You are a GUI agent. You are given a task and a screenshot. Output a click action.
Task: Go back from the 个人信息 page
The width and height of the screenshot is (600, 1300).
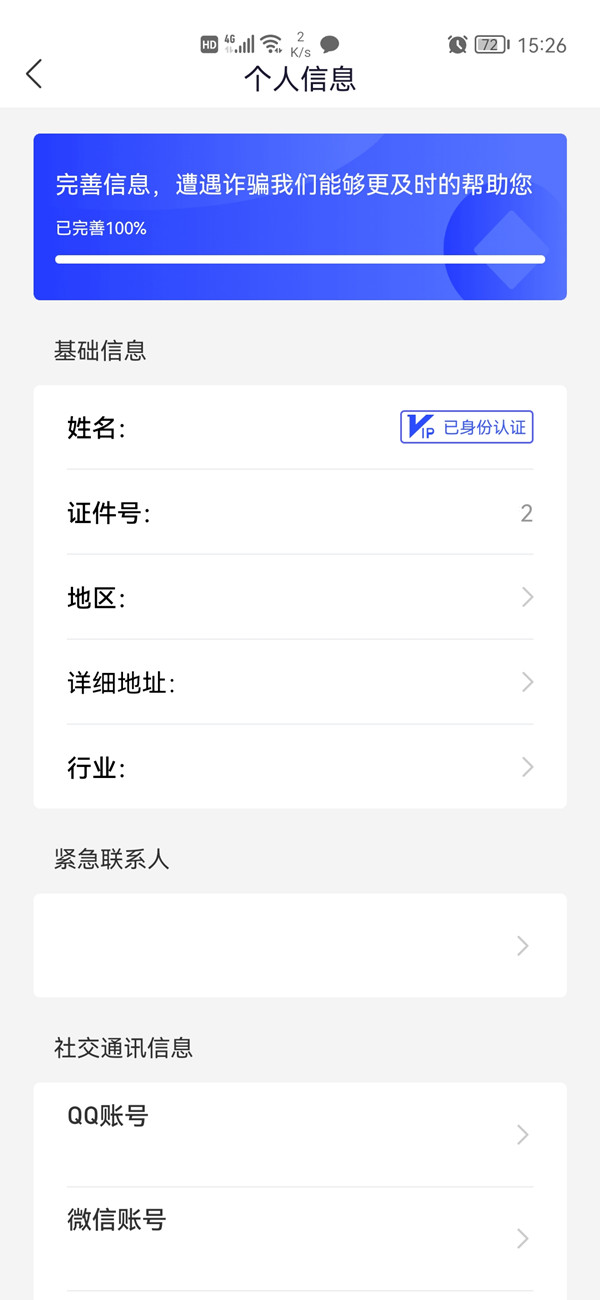(x=35, y=74)
